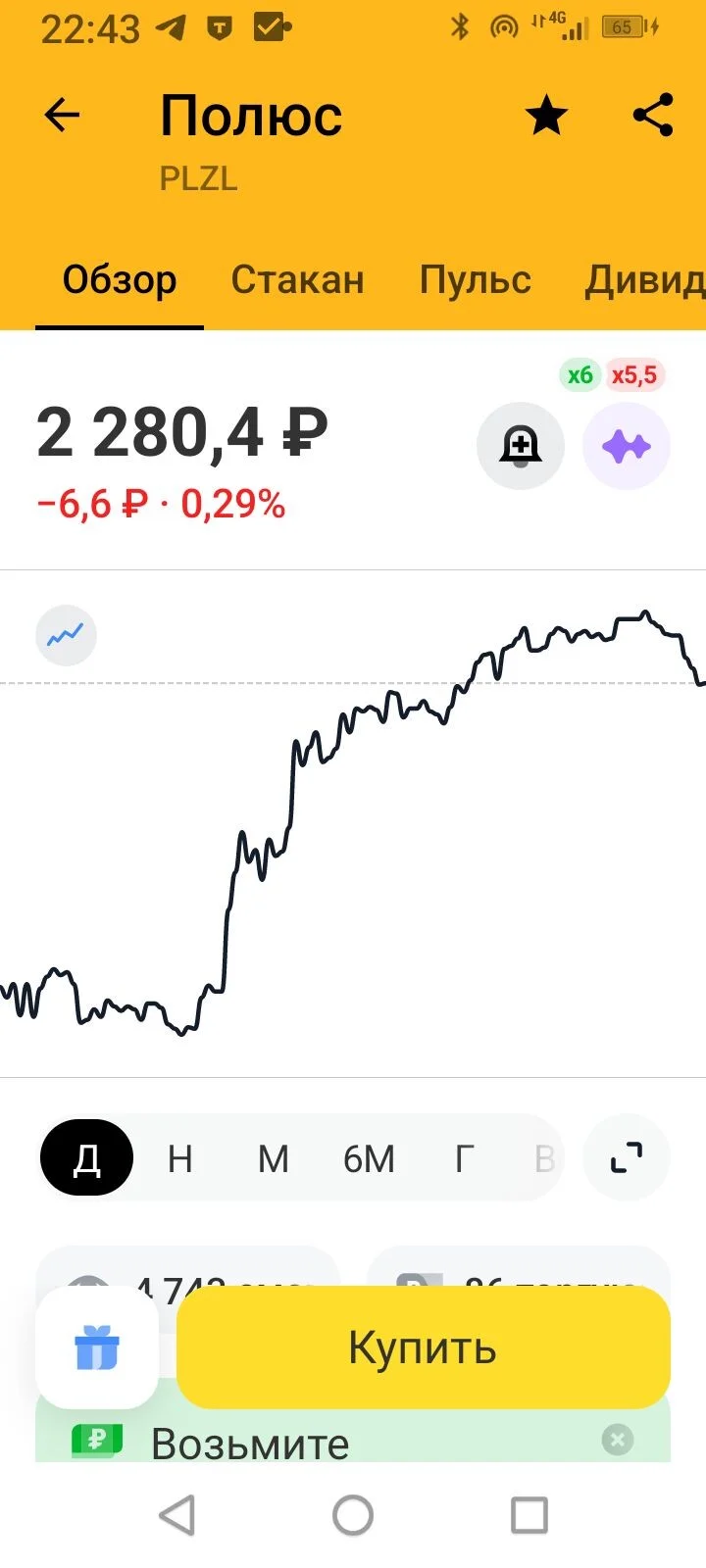The height and width of the screenshot is (1568, 706).
Task: Tap the Купить button
Action: point(424,1347)
